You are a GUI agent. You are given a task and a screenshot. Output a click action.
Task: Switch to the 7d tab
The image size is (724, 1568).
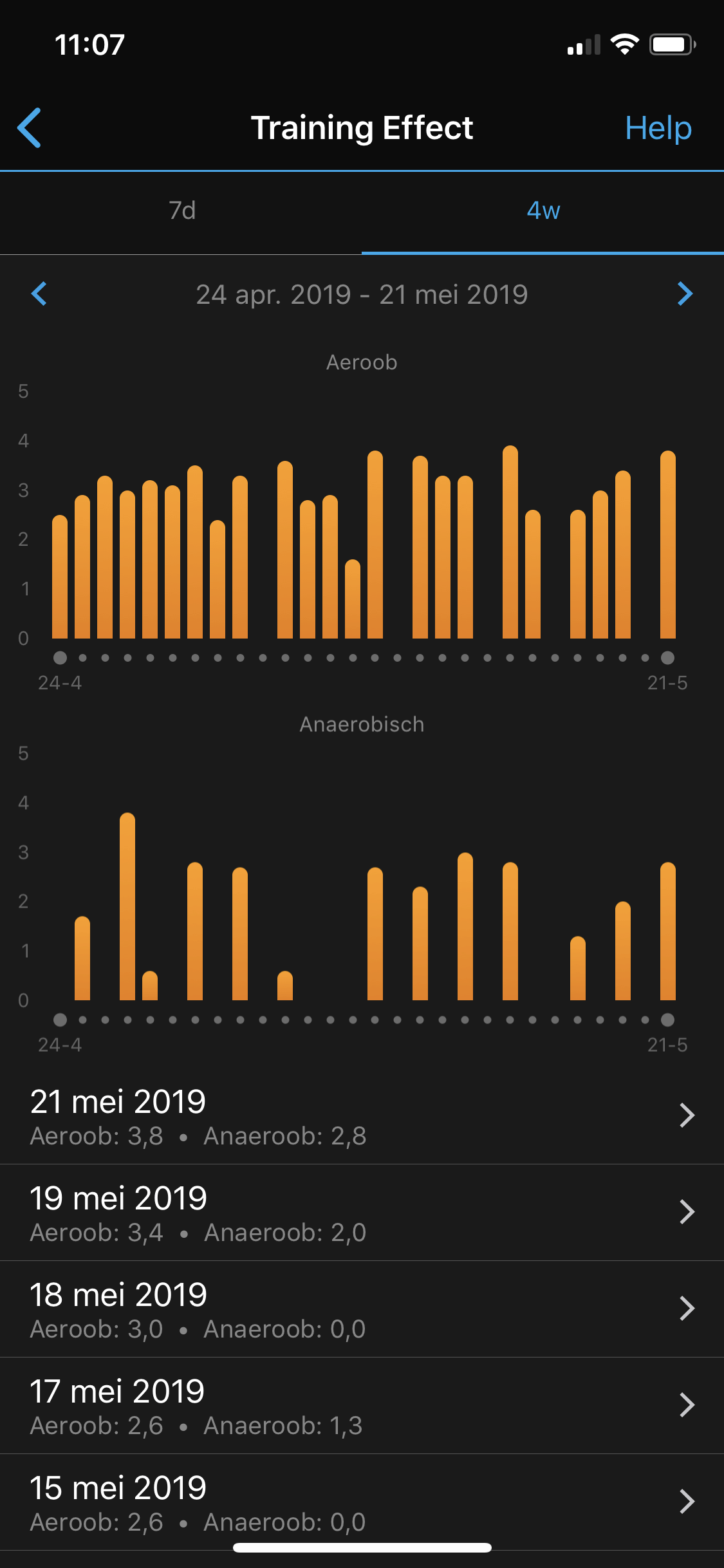(181, 210)
